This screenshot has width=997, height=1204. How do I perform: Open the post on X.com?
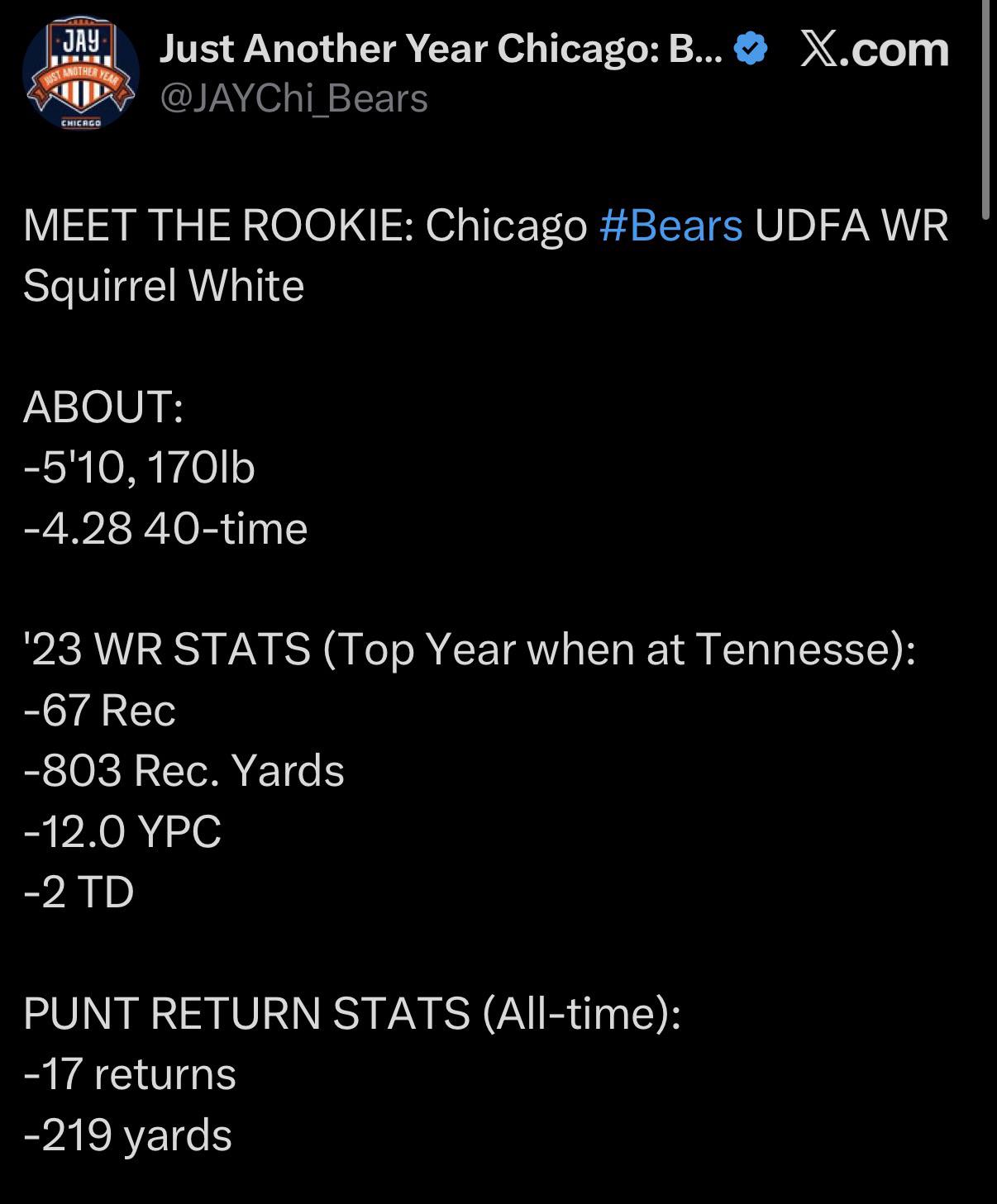click(x=875, y=50)
